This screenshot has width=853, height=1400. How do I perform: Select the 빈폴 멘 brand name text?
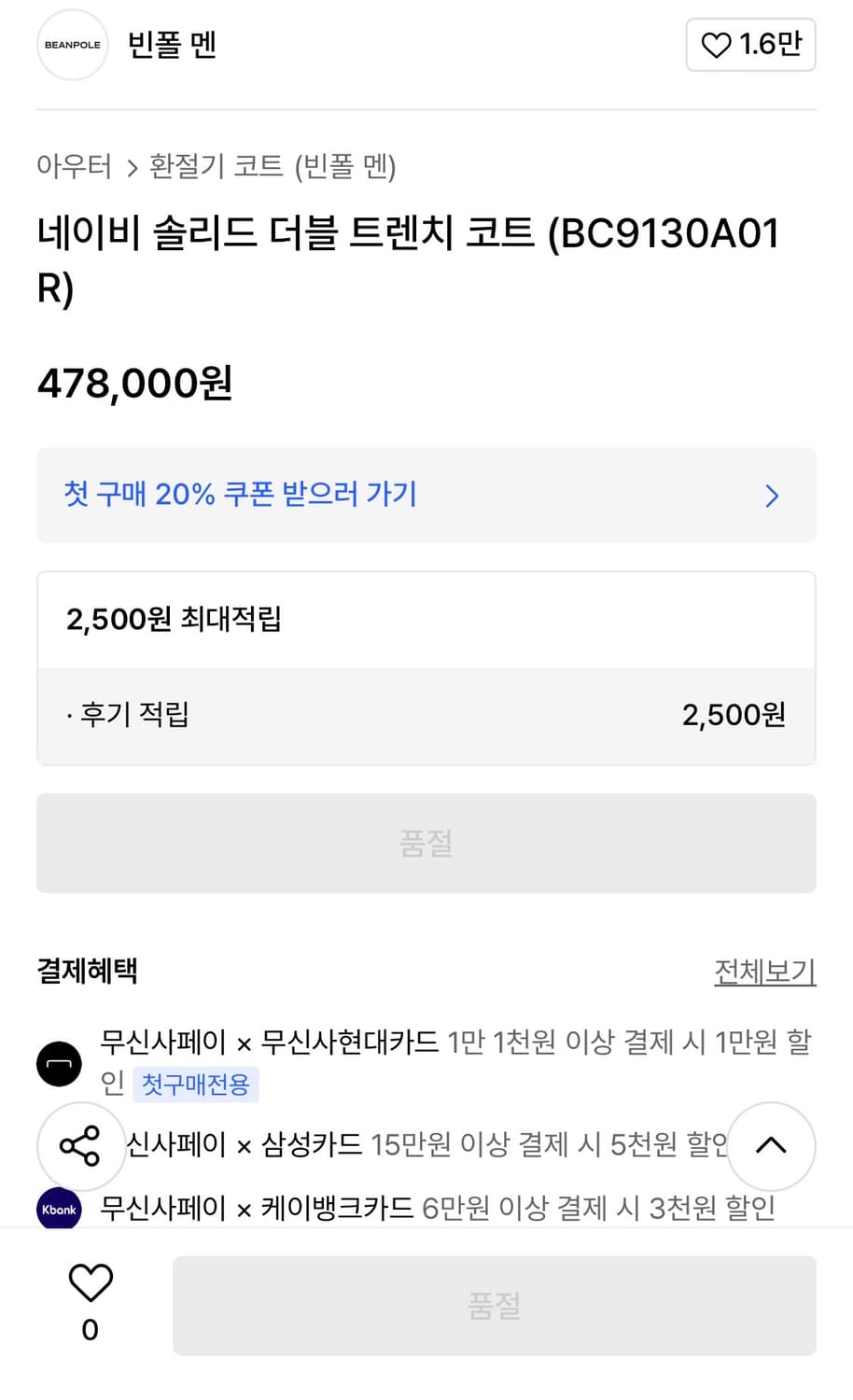point(172,46)
